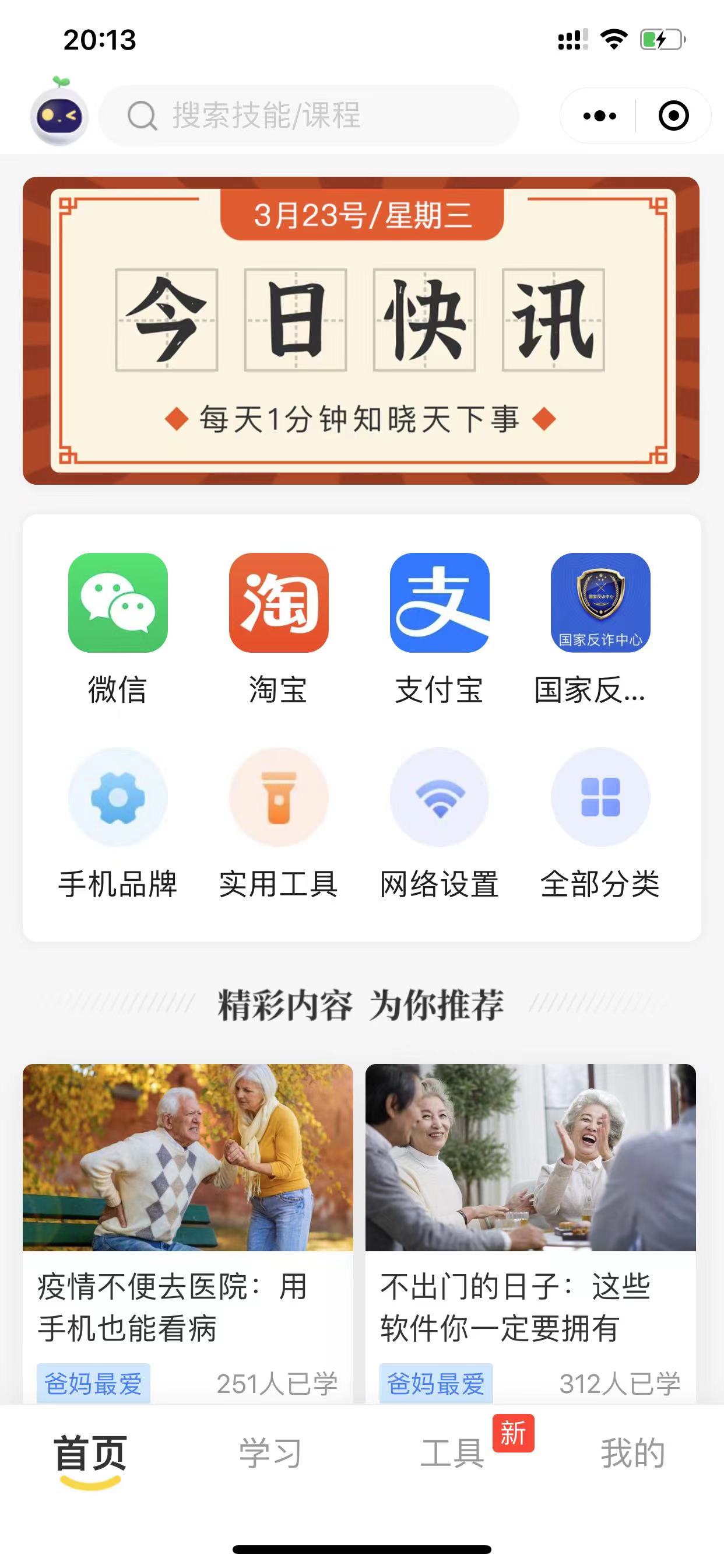Open the 搜索技能/课程 search box
This screenshot has height=1568, width=724.
[x=309, y=115]
